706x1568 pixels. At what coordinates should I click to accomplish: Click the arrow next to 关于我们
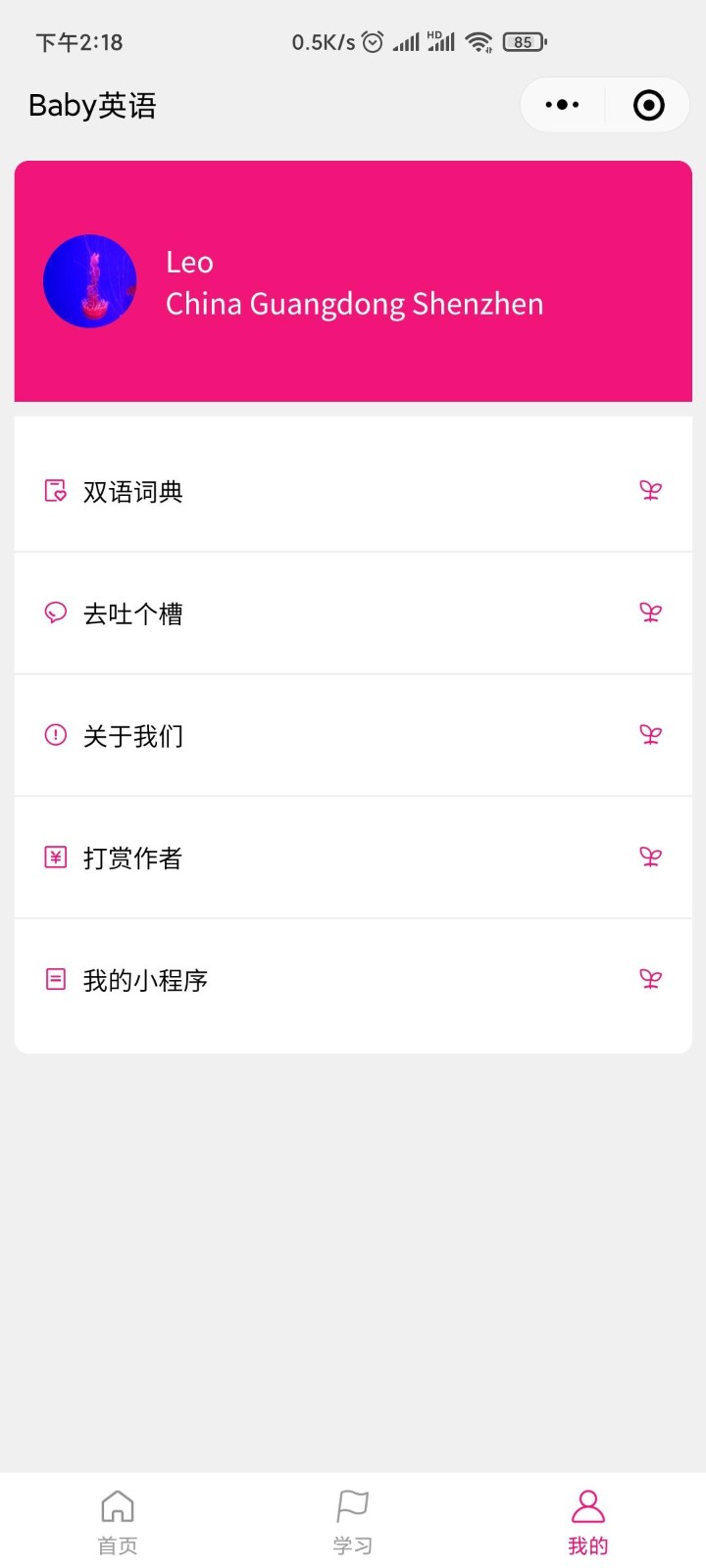pos(650,734)
